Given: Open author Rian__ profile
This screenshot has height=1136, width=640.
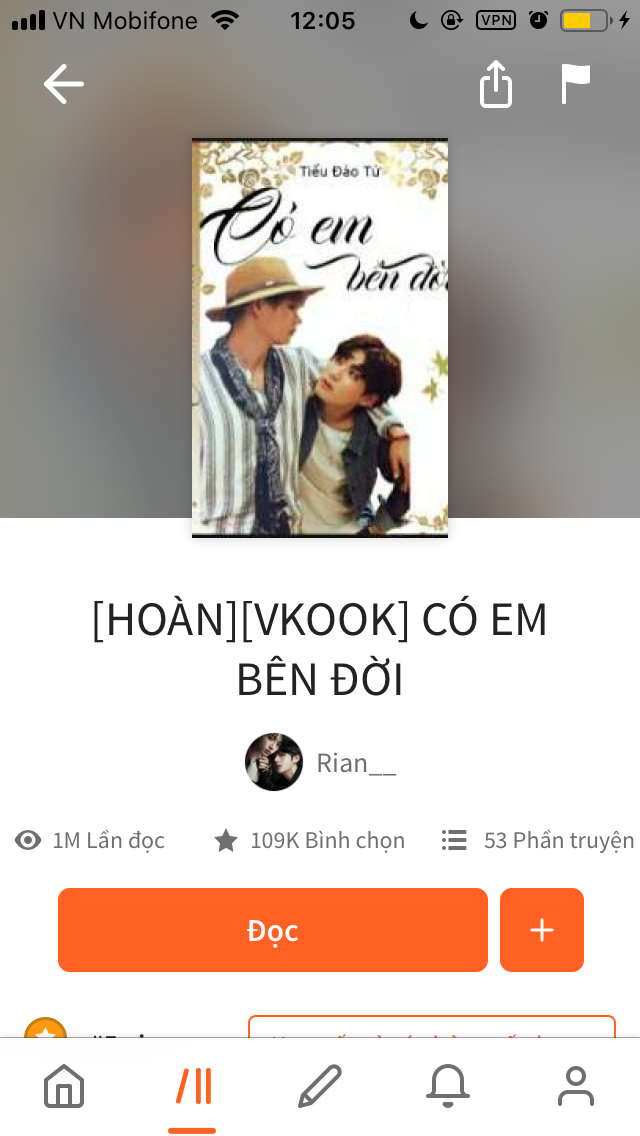Looking at the screenshot, I should tap(320, 763).
